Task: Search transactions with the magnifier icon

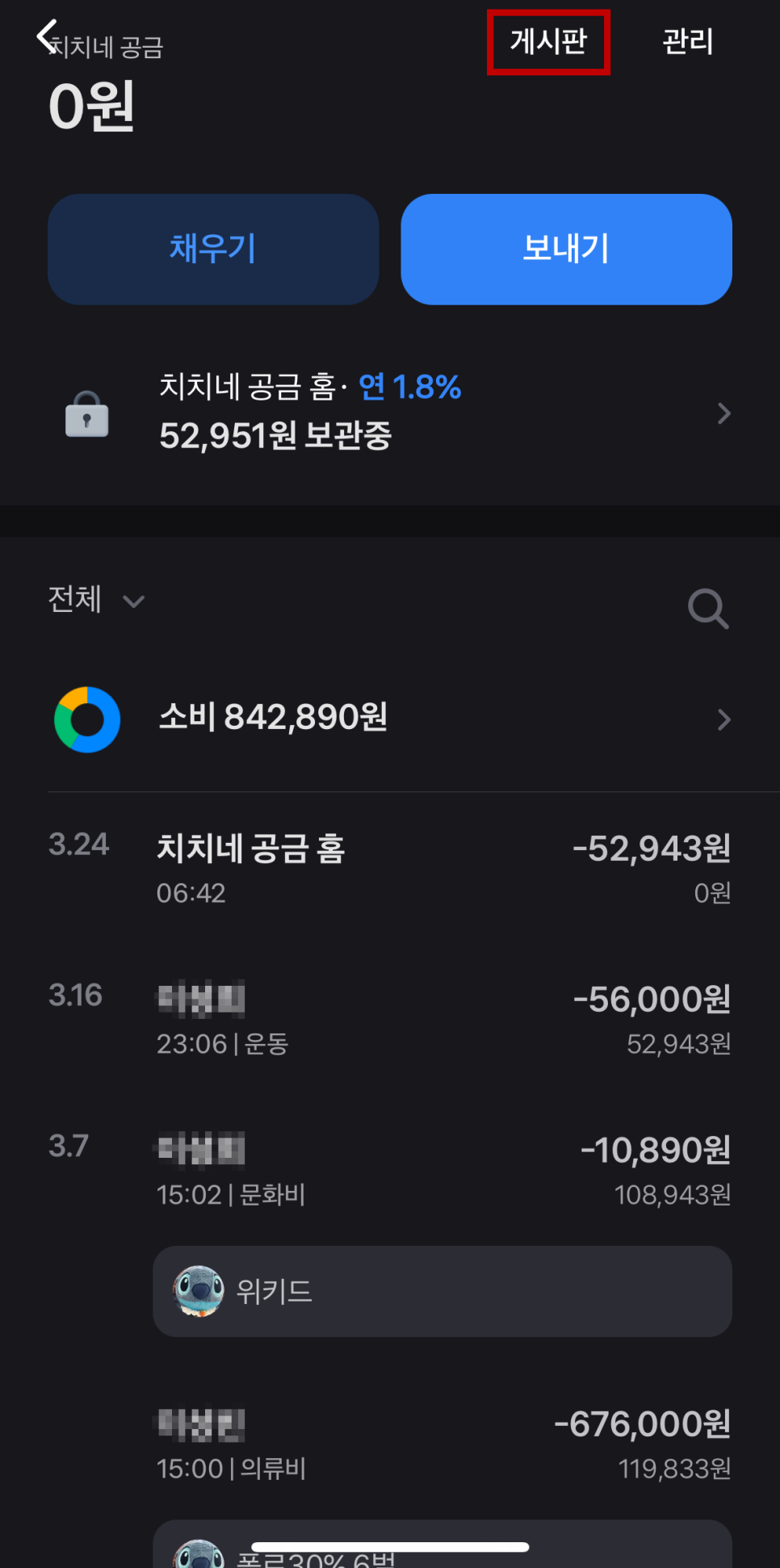Action: click(x=708, y=608)
